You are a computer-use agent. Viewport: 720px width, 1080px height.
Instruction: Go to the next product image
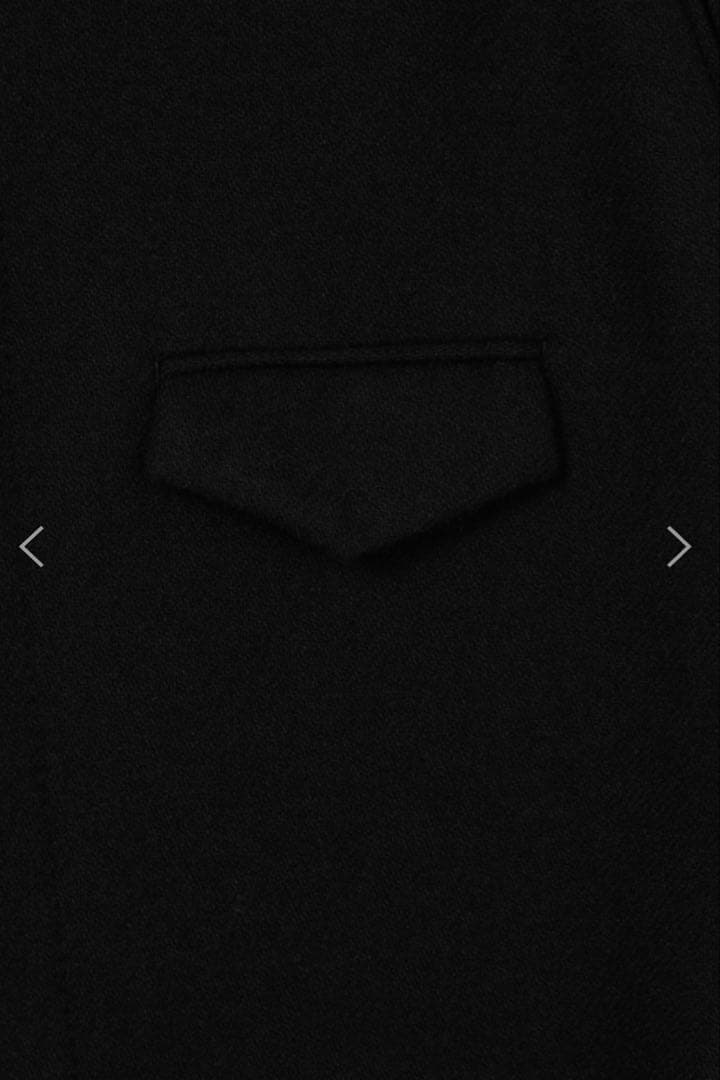pos(679,547)
